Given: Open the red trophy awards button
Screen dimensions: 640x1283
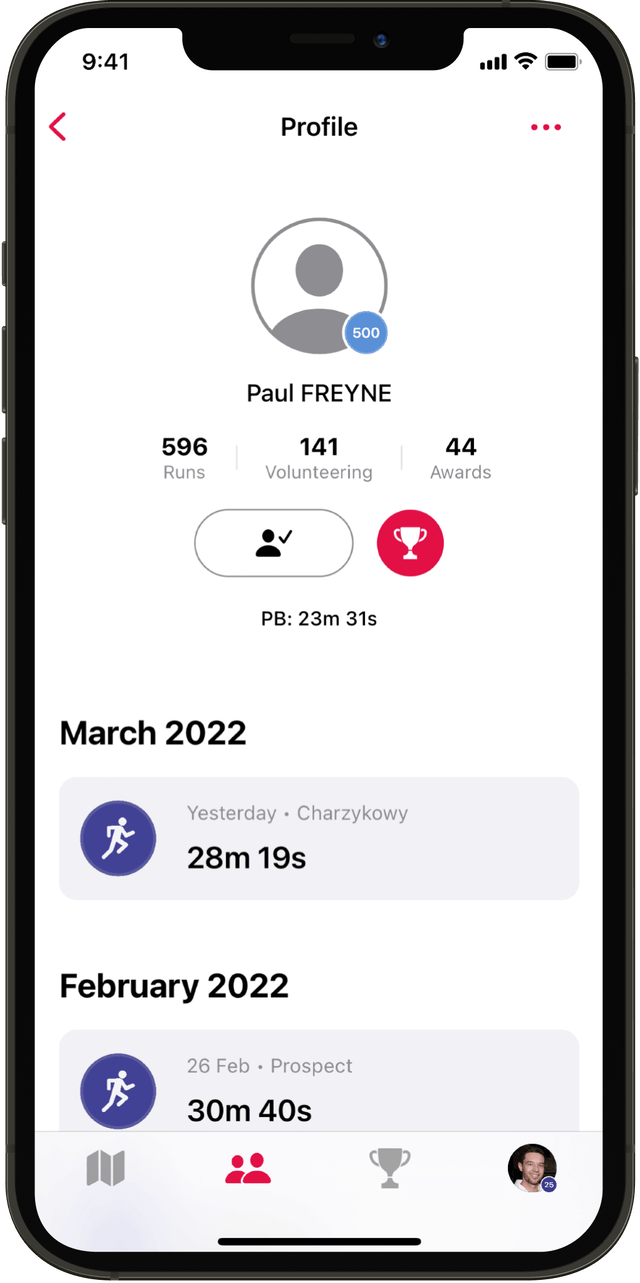Looking at the screenshot, I should coord(410,543).
